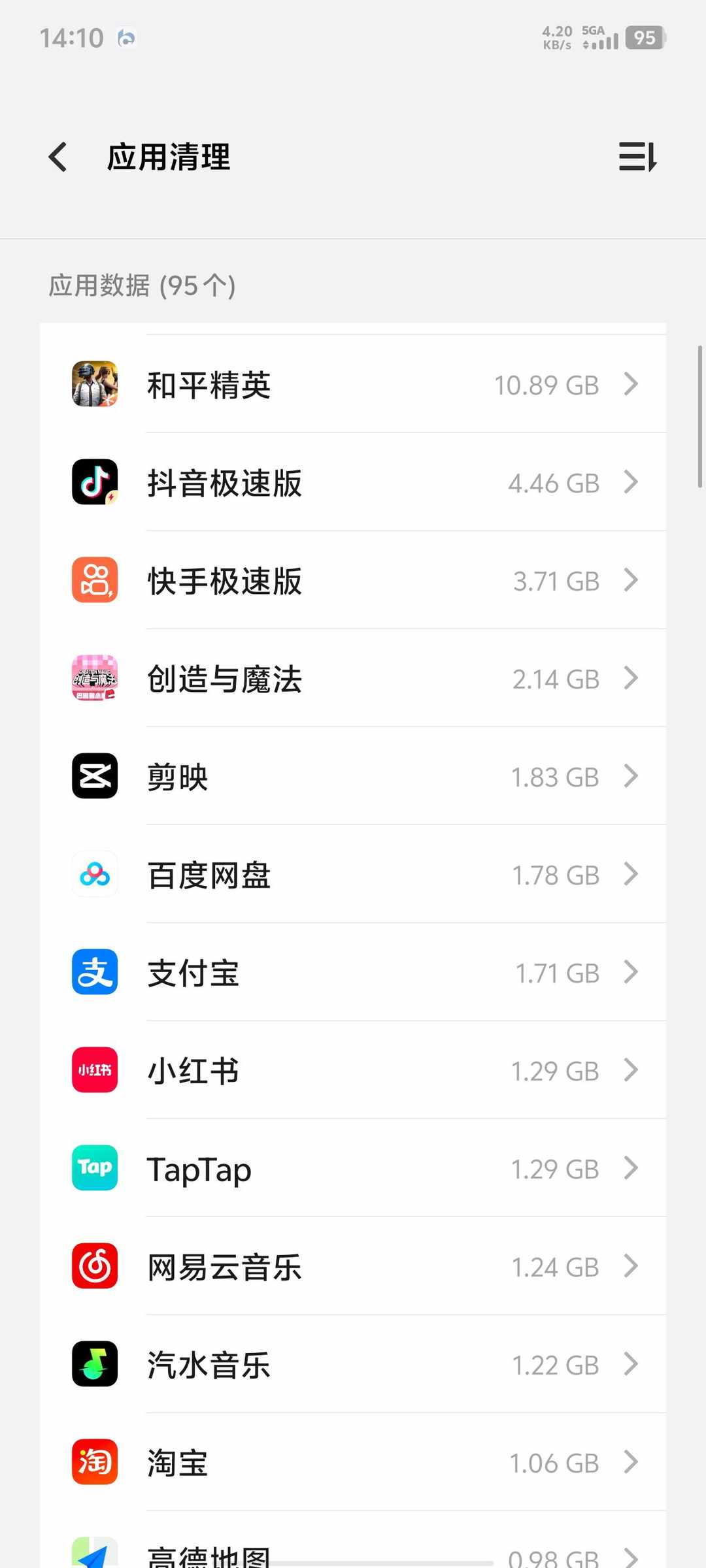Image resolution: width=706 pixels, height=1568 pixels.
Task: Open the 网易云音乐 music icon
Action: [x=94, y=1266]
